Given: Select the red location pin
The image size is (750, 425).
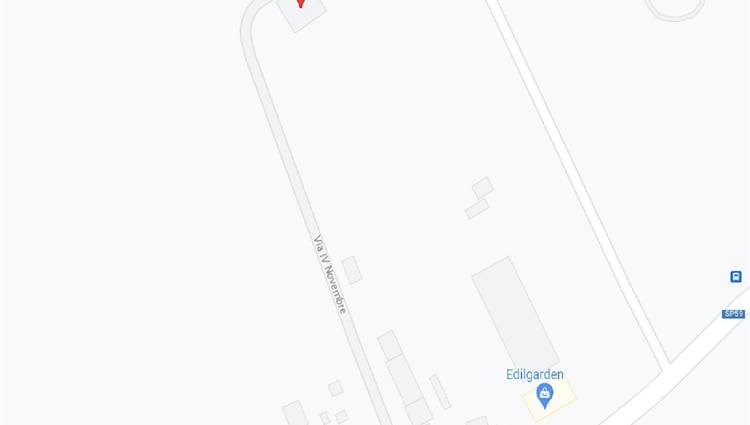Looking at the screenshot, I should pos(300,3).
